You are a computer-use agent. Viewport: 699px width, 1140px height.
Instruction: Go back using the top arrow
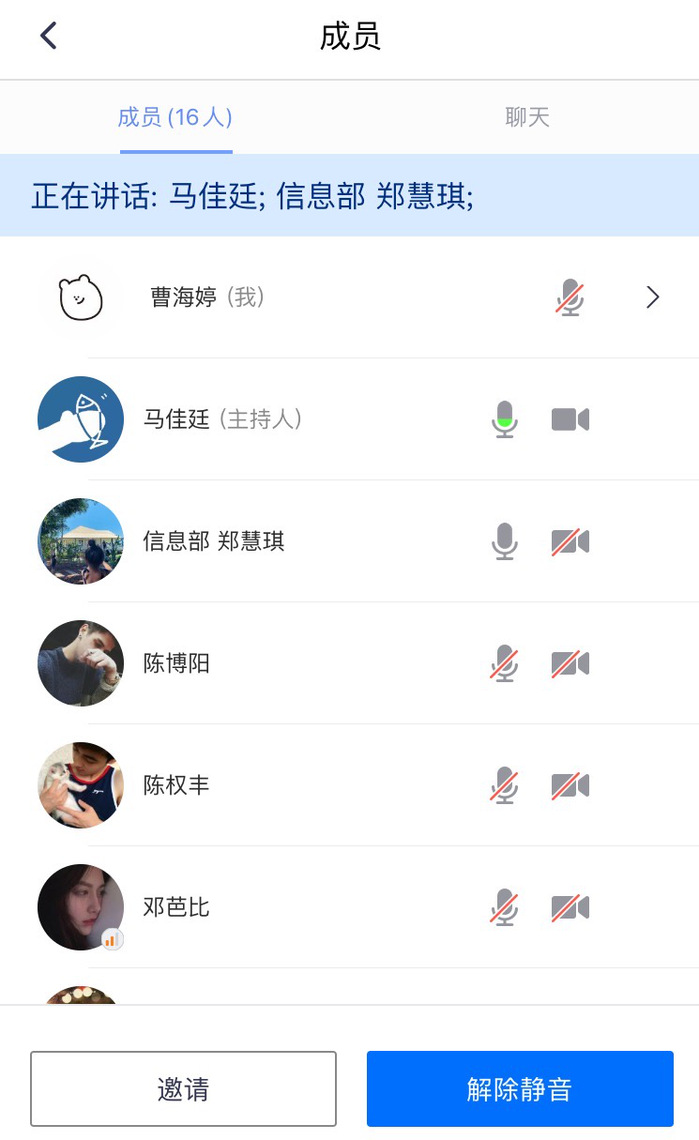[x=48, y=37]
